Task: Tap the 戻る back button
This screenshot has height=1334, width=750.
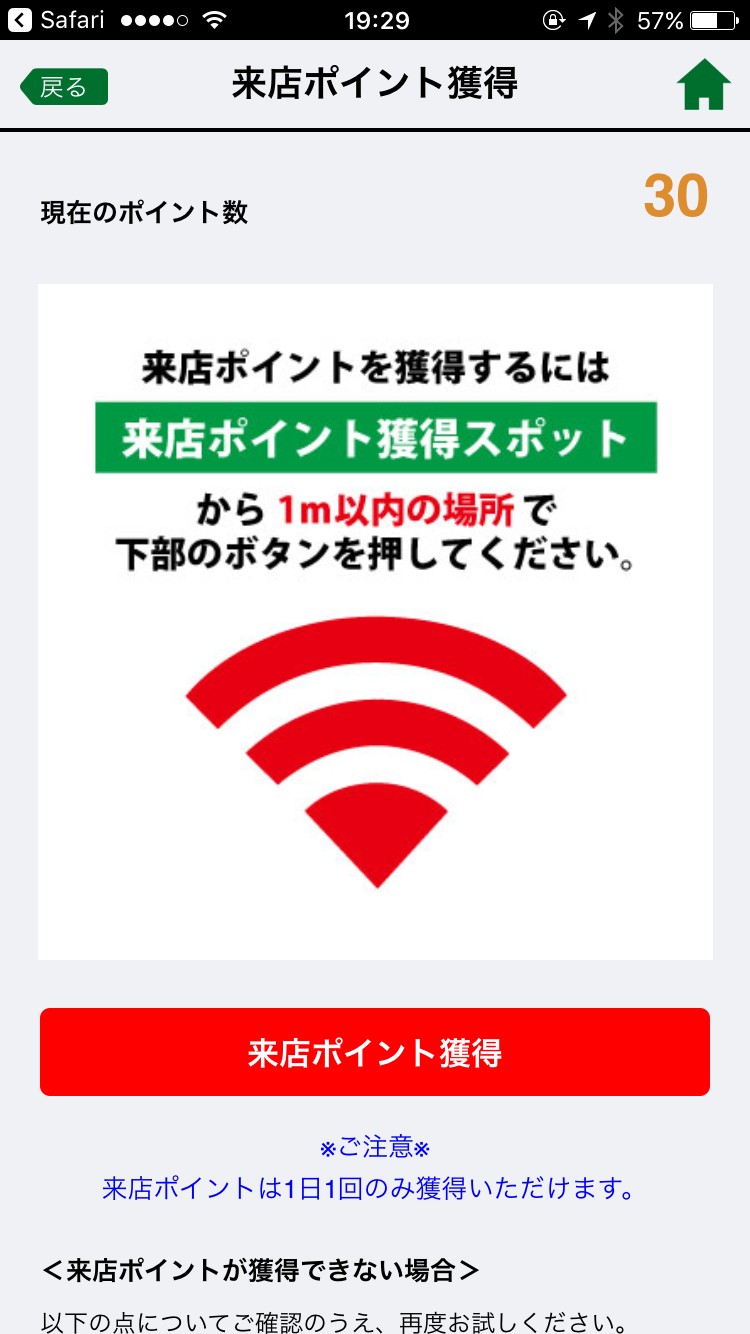Action: pyautogui.click(x=64, y=87)
